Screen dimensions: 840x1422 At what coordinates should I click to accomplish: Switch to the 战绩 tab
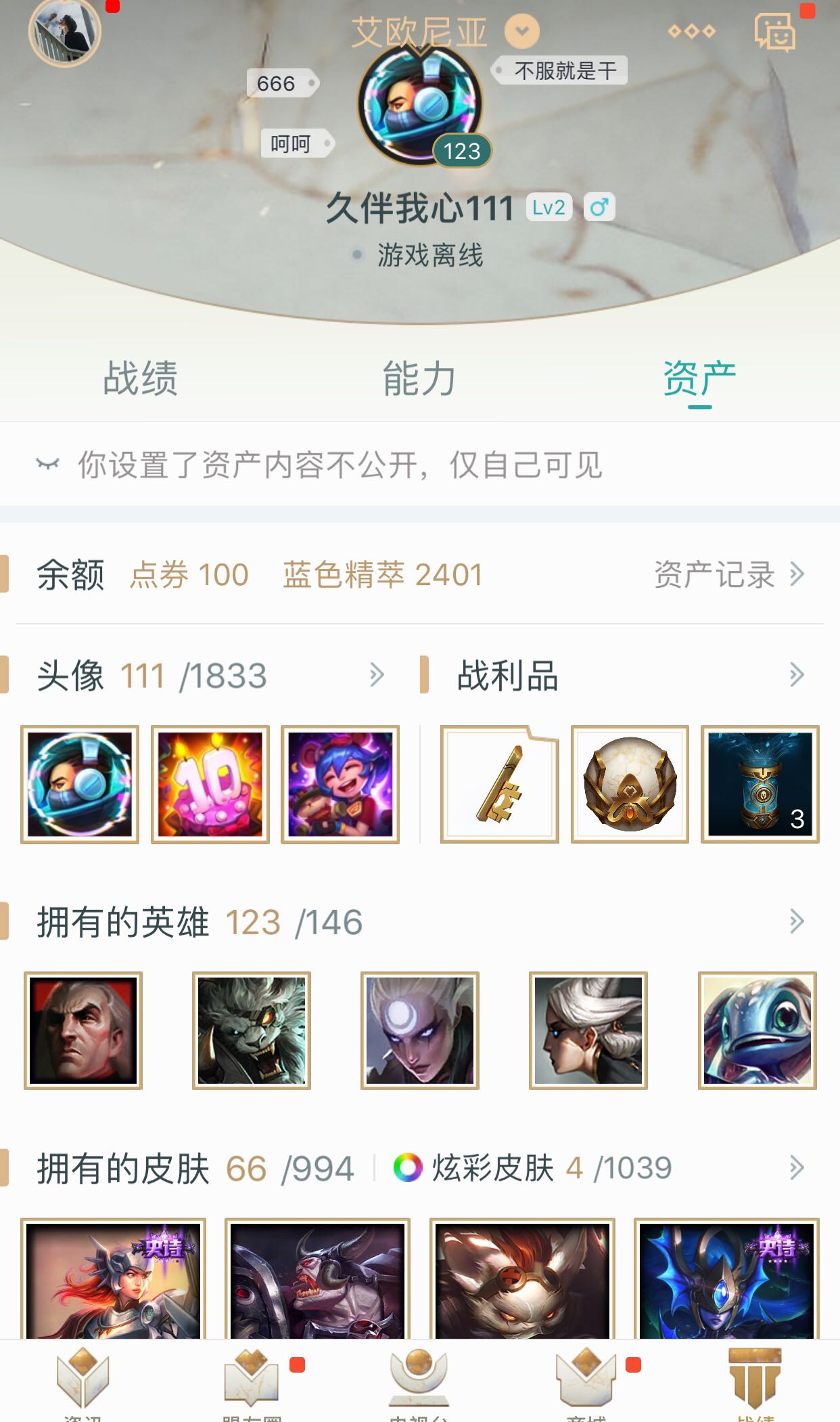pyautogui.click(x=140, y=378)
